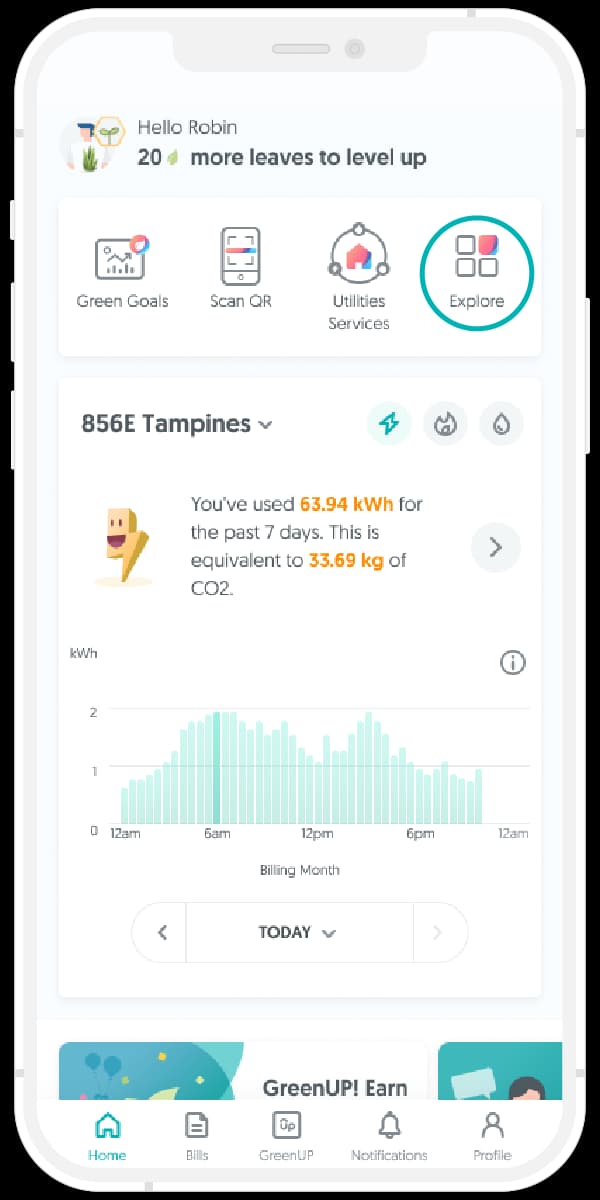This screenshot has height=1200, width=600.
Task: Go to previous period with left arrow
Action: [x=162, y=932]
